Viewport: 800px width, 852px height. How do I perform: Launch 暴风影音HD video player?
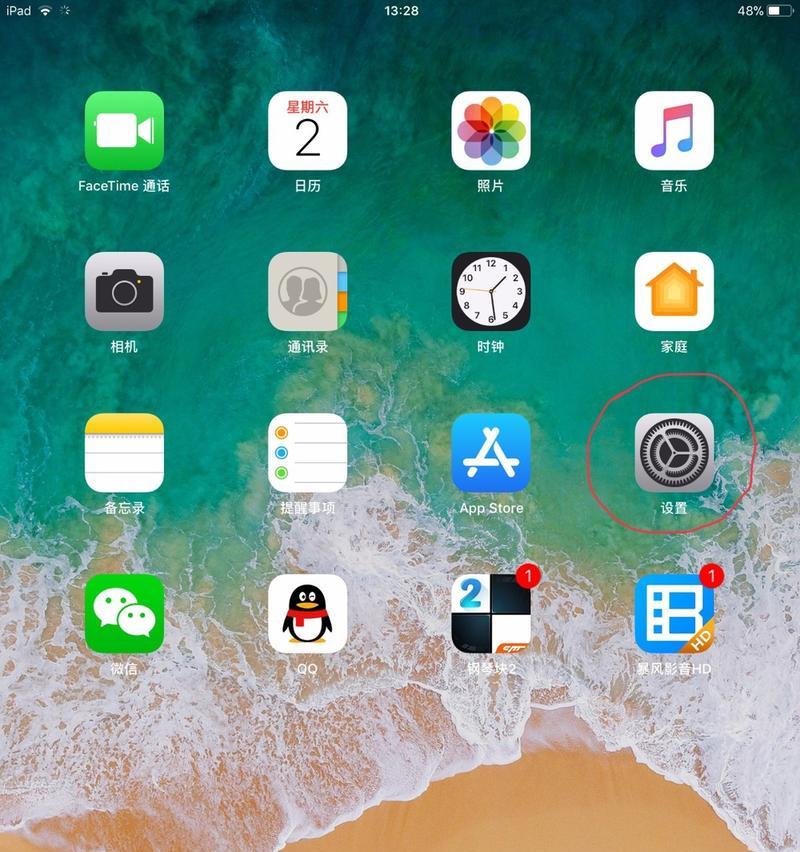pyautogui.click(x=674, y=614)
